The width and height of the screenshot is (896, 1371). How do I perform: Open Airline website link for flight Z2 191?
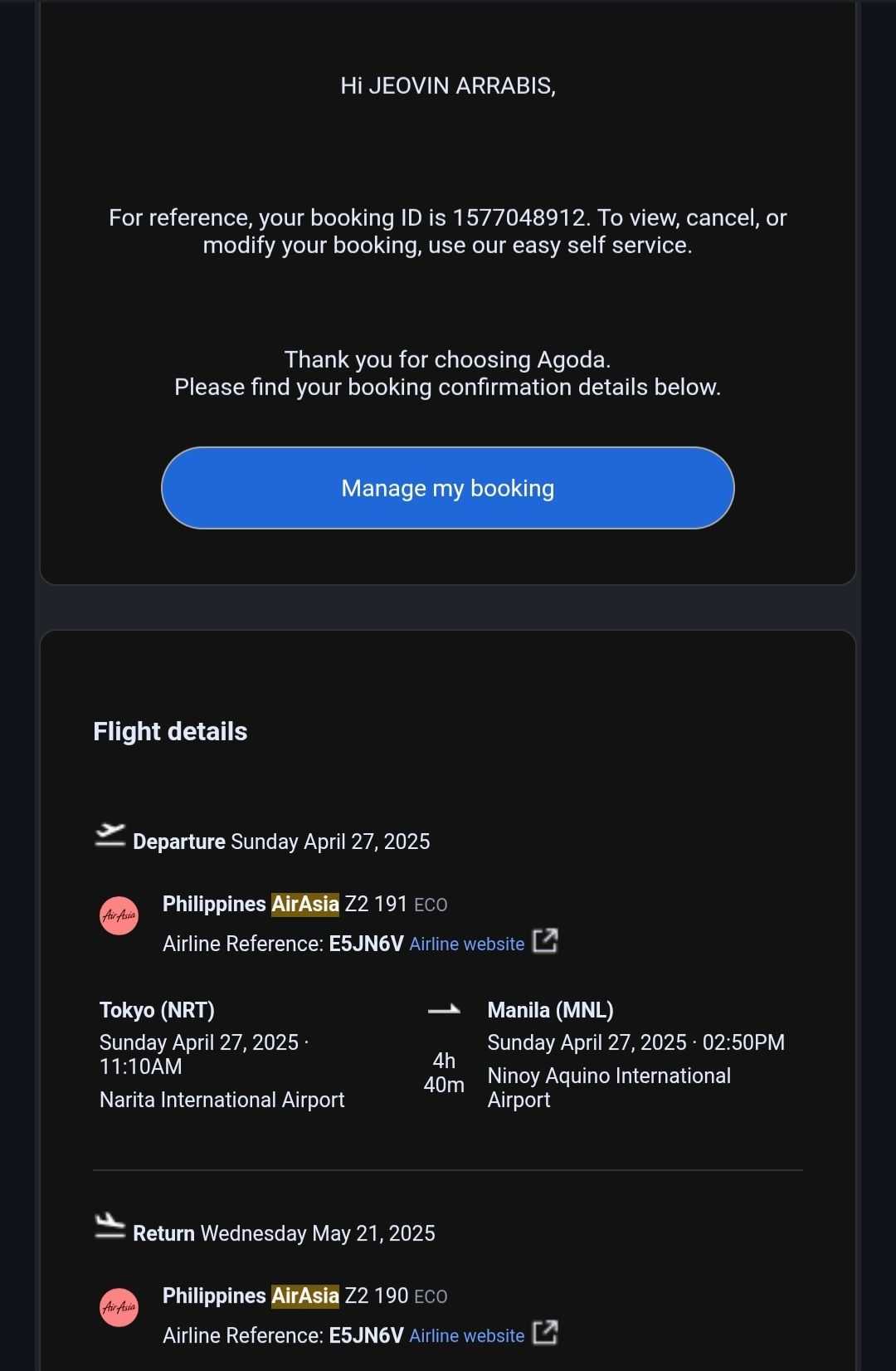pyautogui.click(x=467, y=944)
